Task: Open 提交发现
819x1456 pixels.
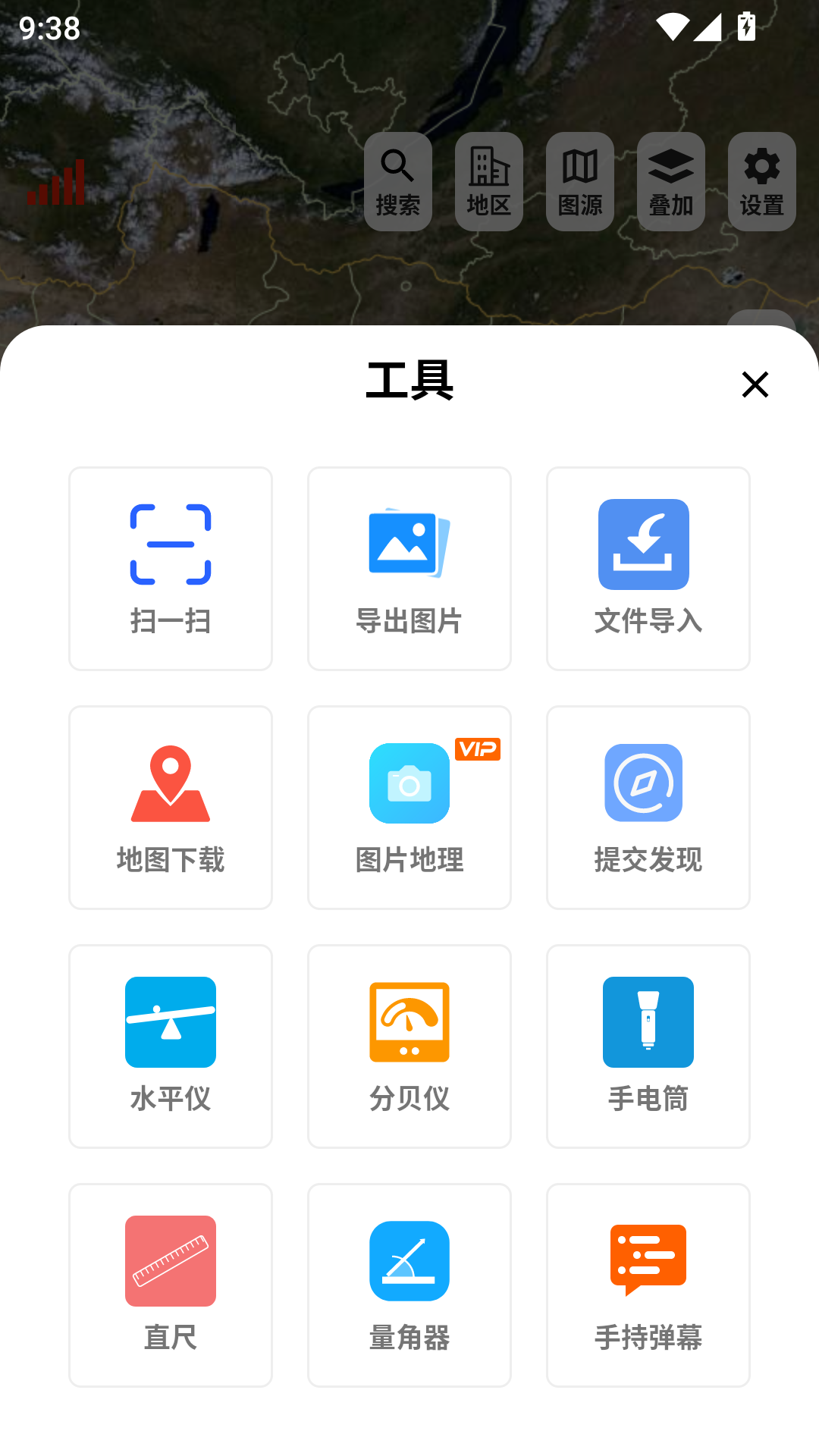Action: [648, 808]
